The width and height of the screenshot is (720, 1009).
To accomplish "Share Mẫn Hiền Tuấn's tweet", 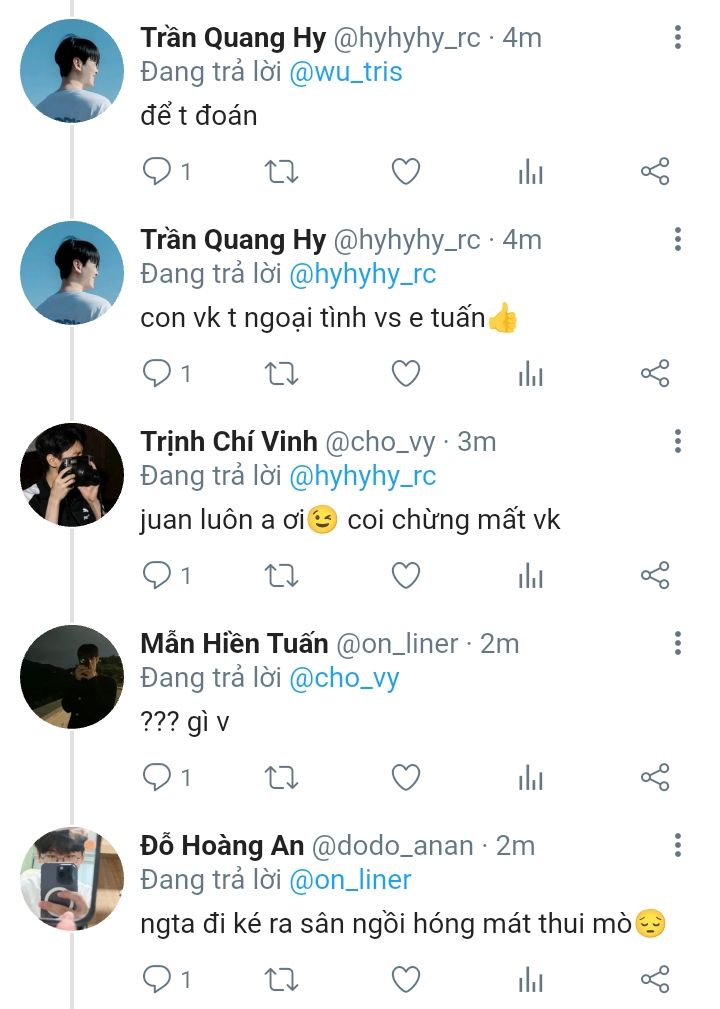I will [x=655, y=777].
